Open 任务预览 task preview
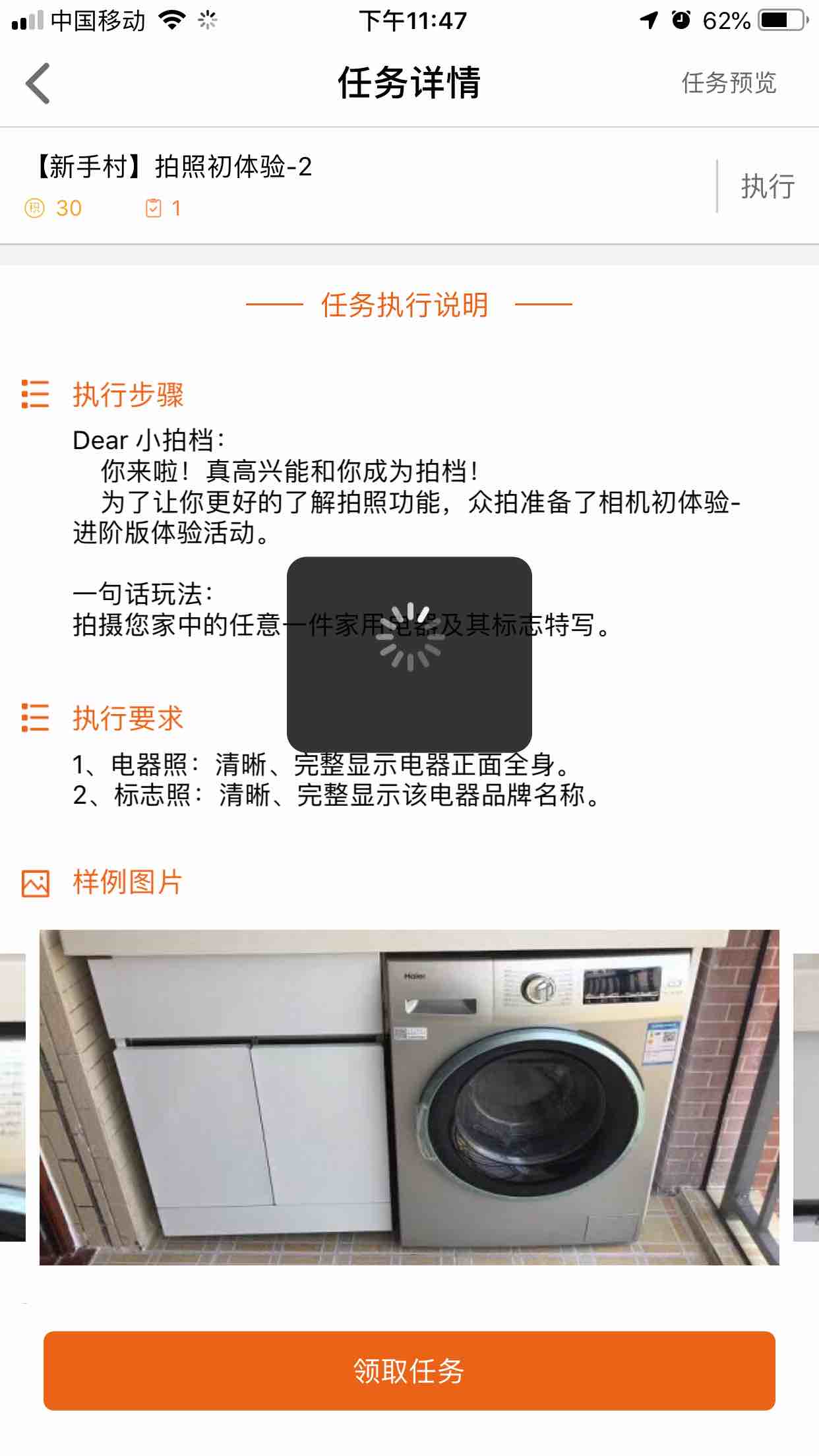Viewport: 819px width, 1456px height. pos(729,84)
